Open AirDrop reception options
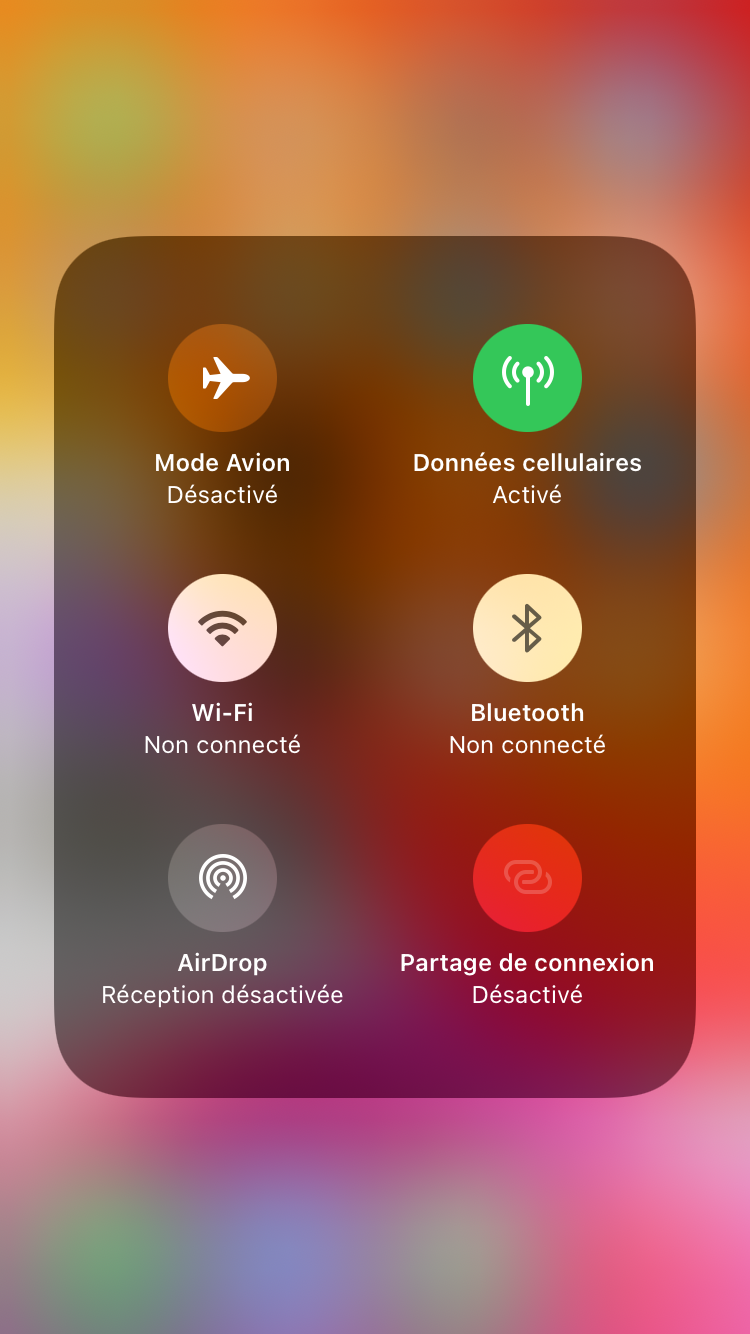This screenshot has height=1334, width=750. [x=222, y=878]
